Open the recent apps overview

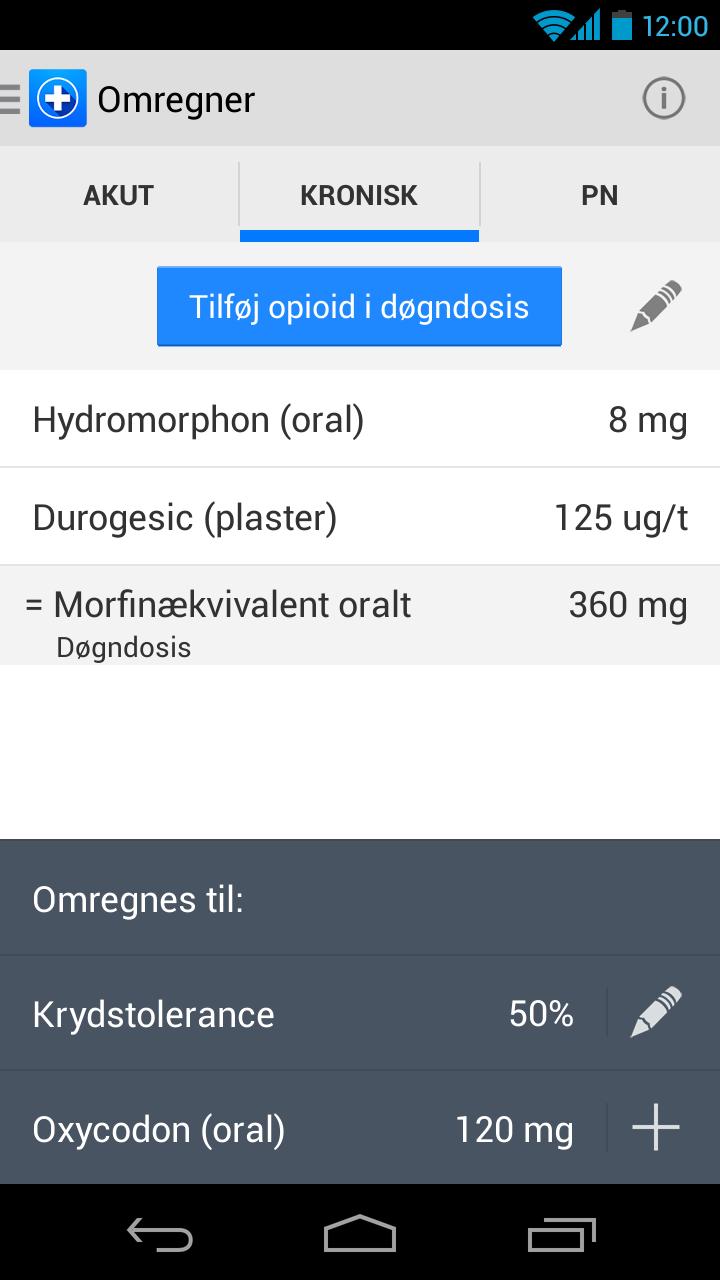pos(560,1233)
